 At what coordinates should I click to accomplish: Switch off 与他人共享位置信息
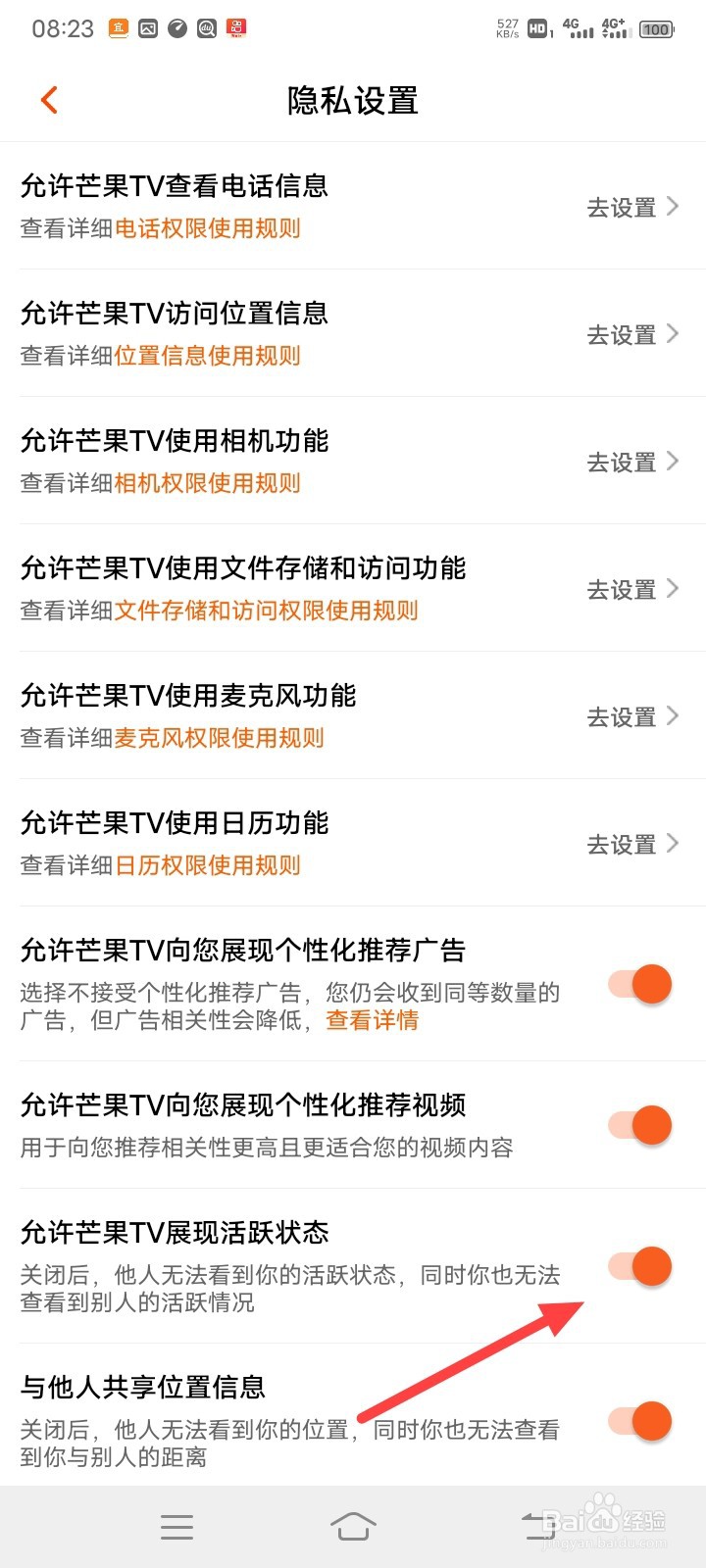click(x=640, y=1421)
